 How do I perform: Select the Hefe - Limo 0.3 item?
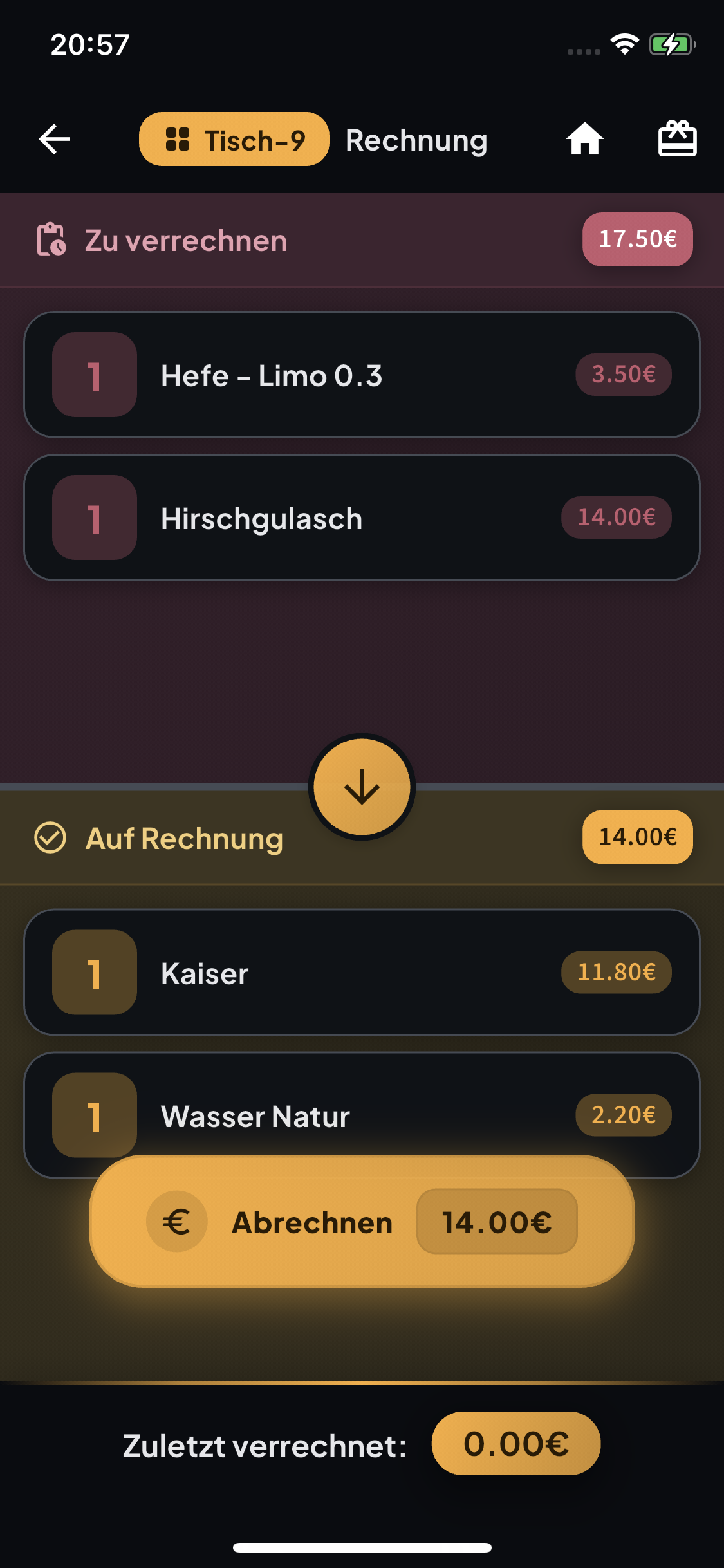362,375
